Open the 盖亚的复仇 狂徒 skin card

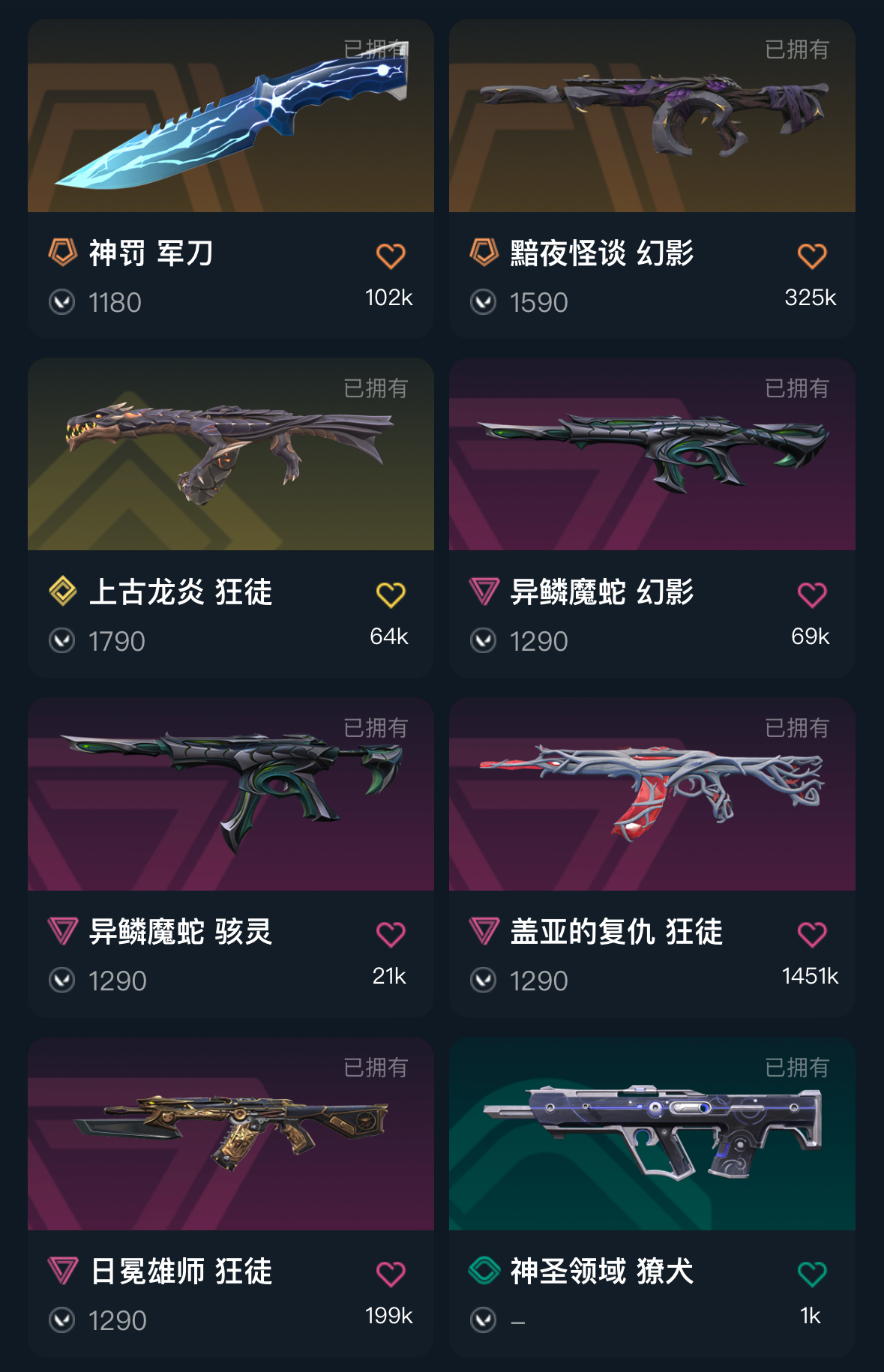(x=652, y=796)
